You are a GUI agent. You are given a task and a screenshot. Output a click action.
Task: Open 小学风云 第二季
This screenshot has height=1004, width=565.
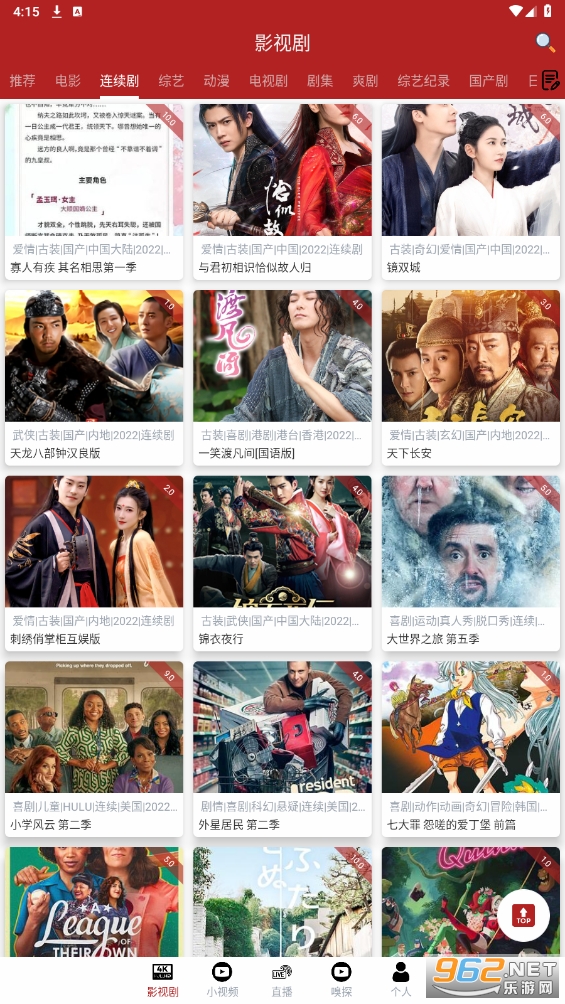(x=94, y=749)
